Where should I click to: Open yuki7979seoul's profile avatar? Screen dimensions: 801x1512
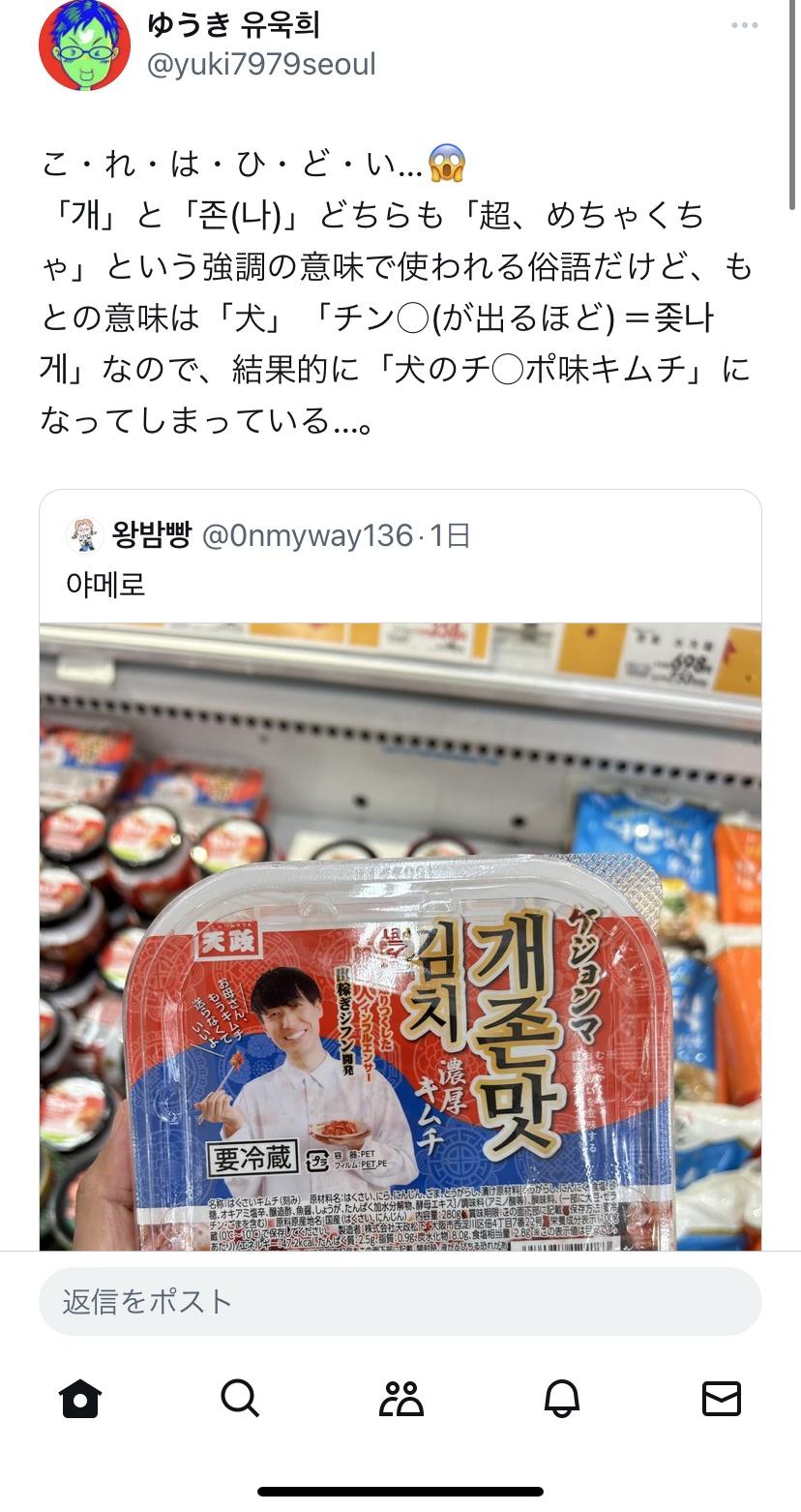click(x=84, y=45)
